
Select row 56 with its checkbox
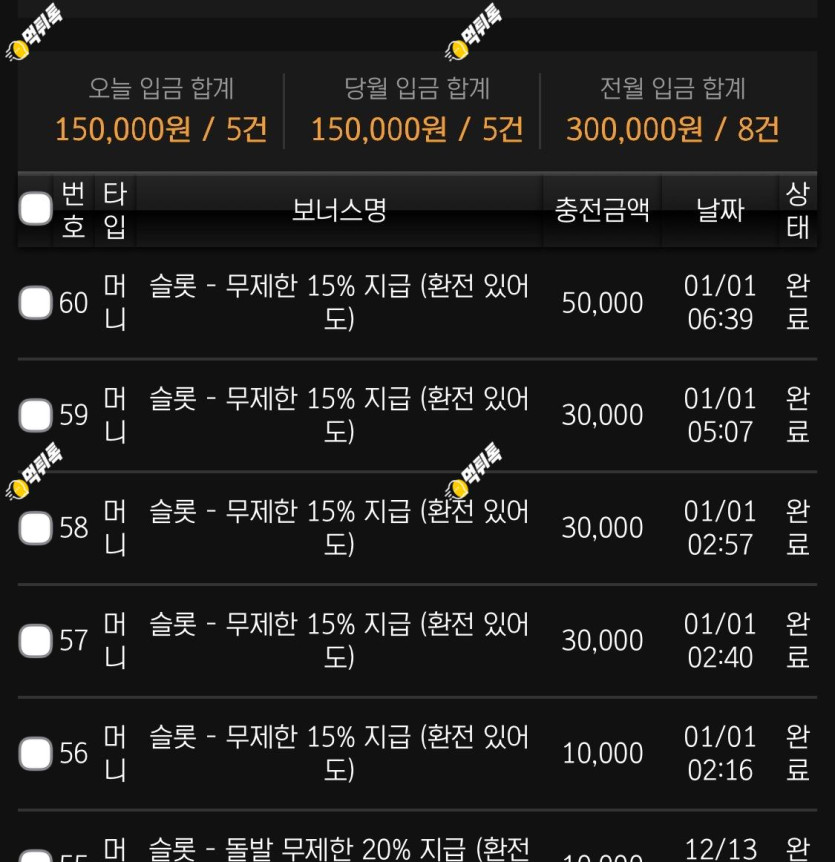tap(36, 753)
